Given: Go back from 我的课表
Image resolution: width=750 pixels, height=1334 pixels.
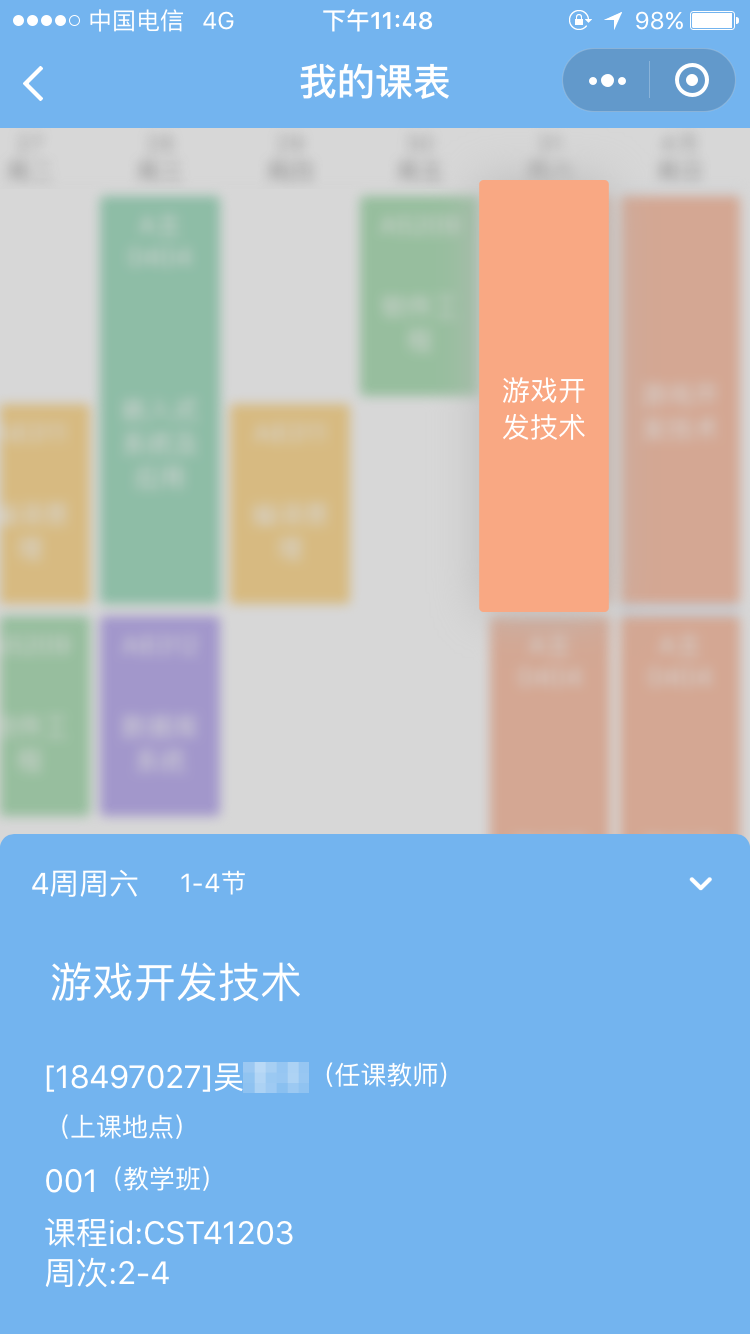Looking at the screenshot, I should (34, 83).
